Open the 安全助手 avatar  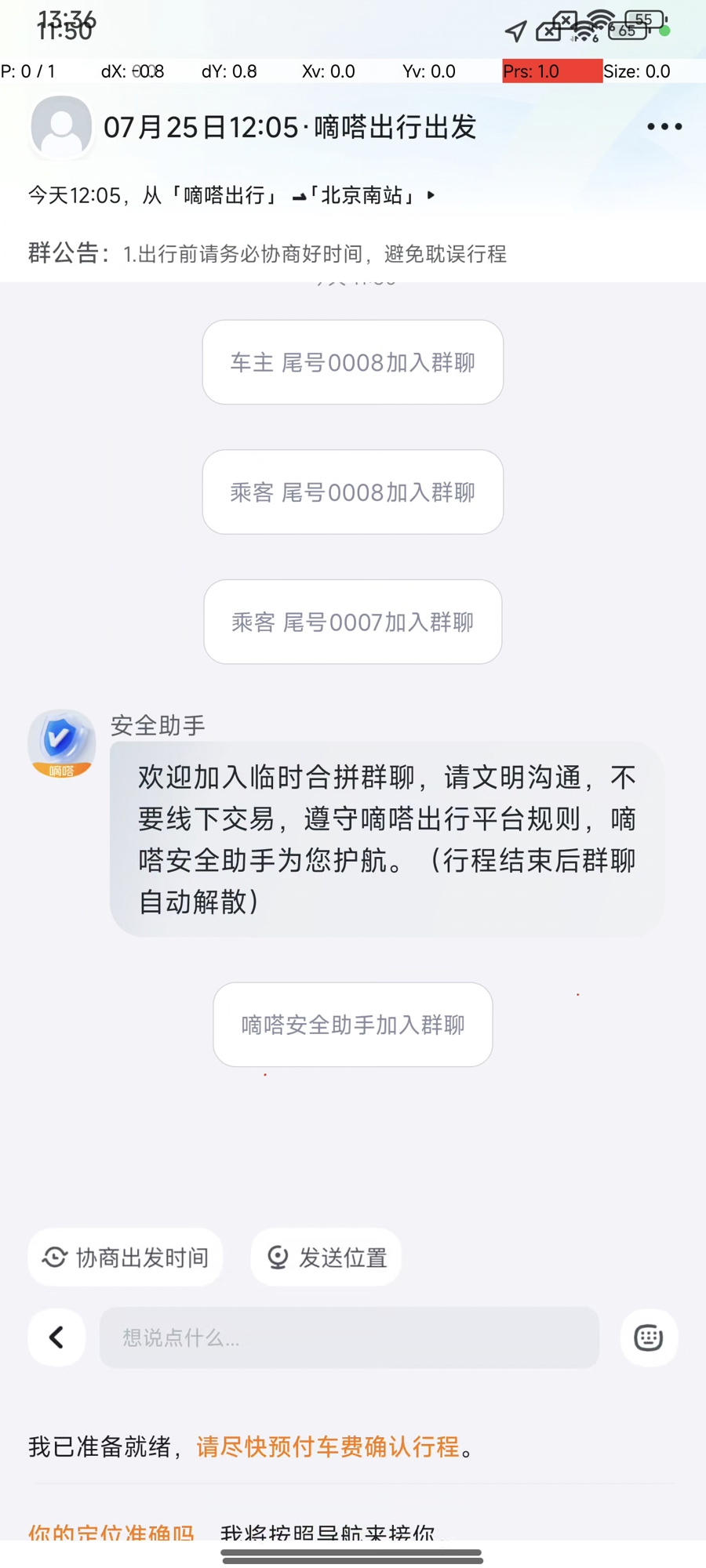click(x=62, y=743)
